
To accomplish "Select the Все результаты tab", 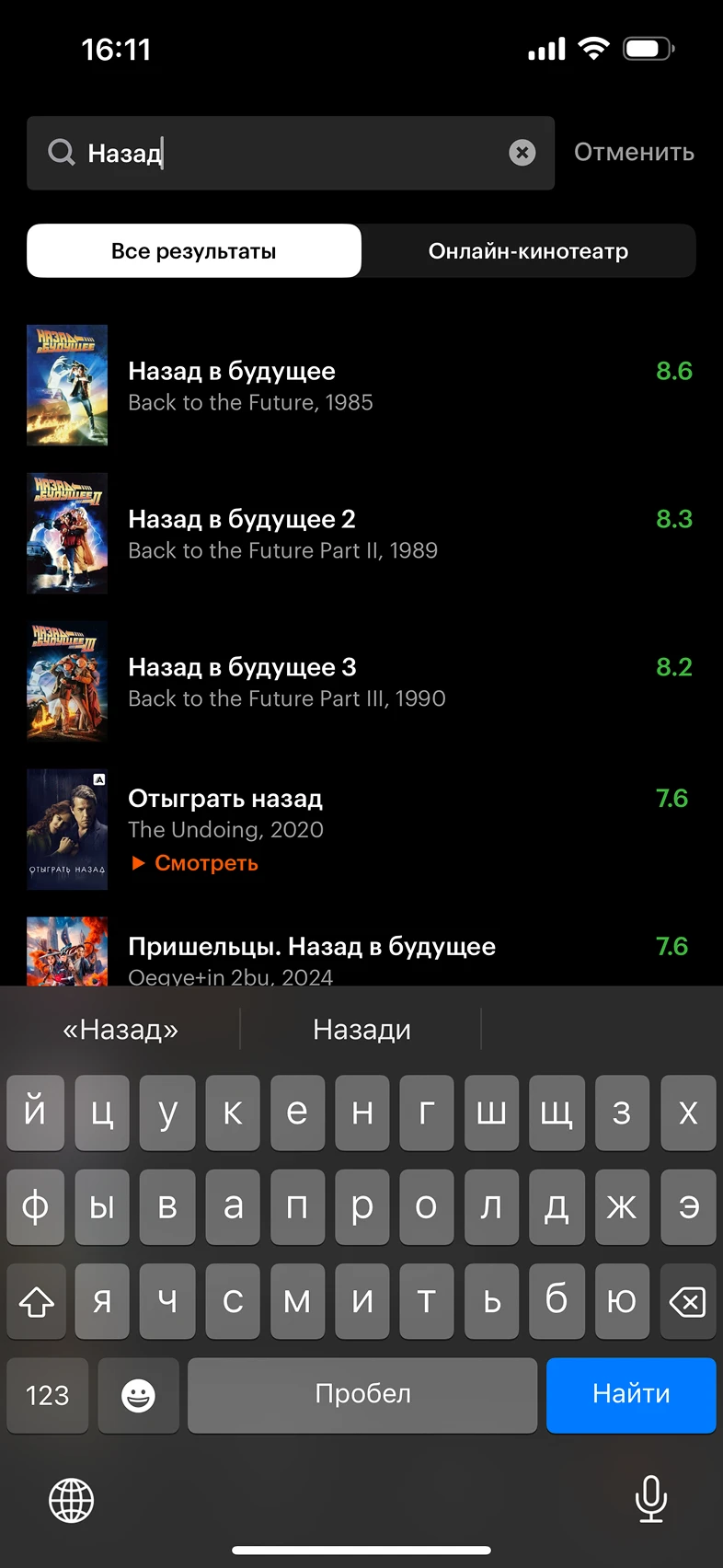I will (x=193, y=250).
